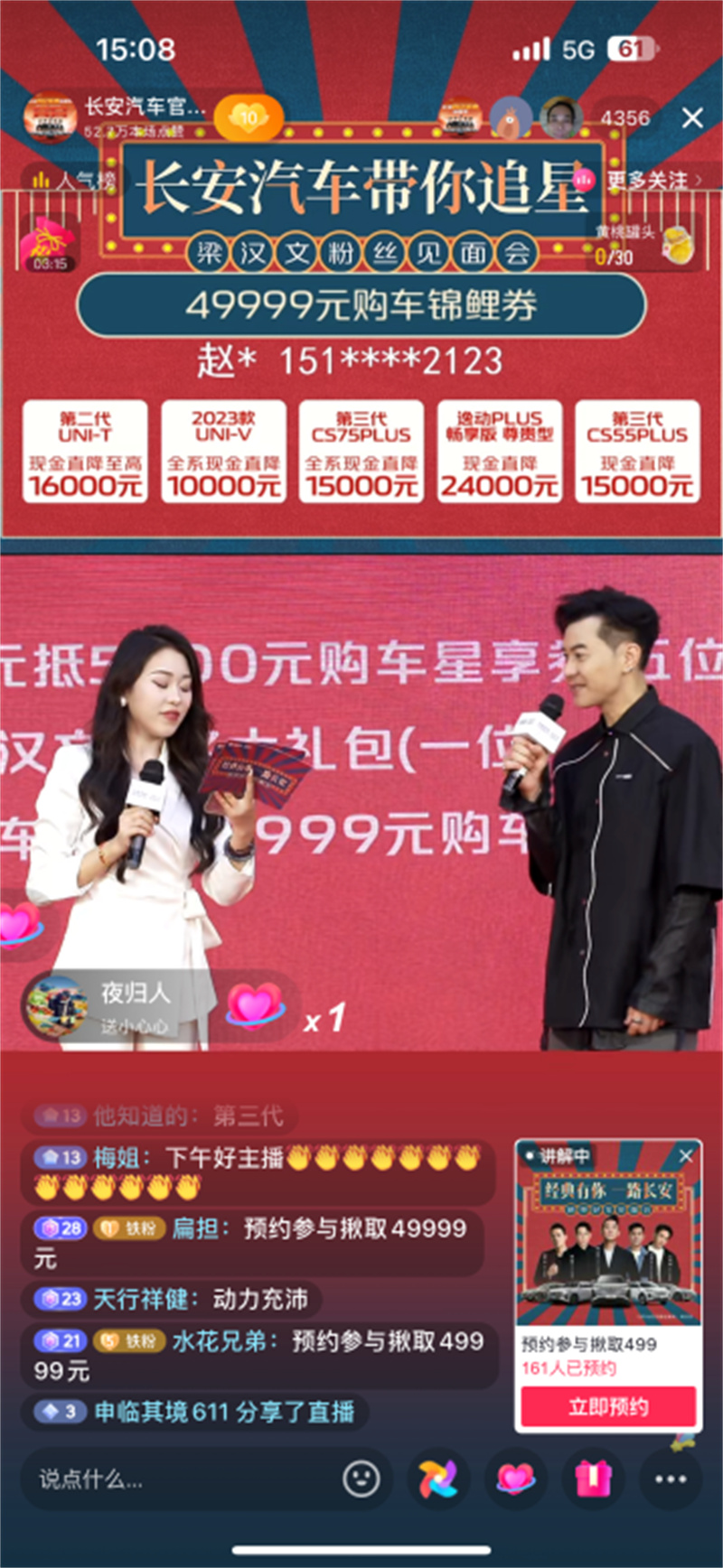Open the viewer count 4356 list
Image resolution: width=723 pixels, height=1568 pixels.
pos(625,118)
